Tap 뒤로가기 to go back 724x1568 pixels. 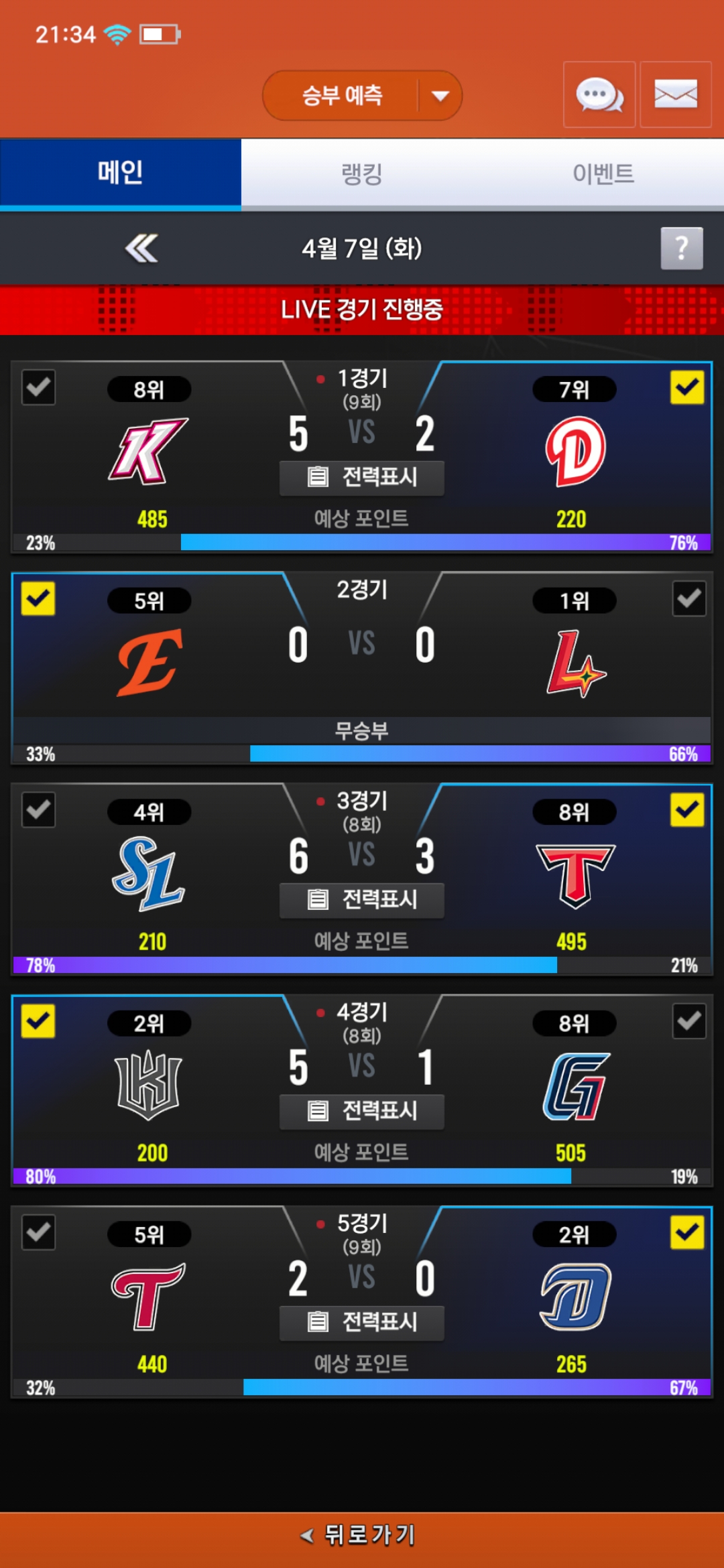pyautogui.click(x=362, y=1534)
